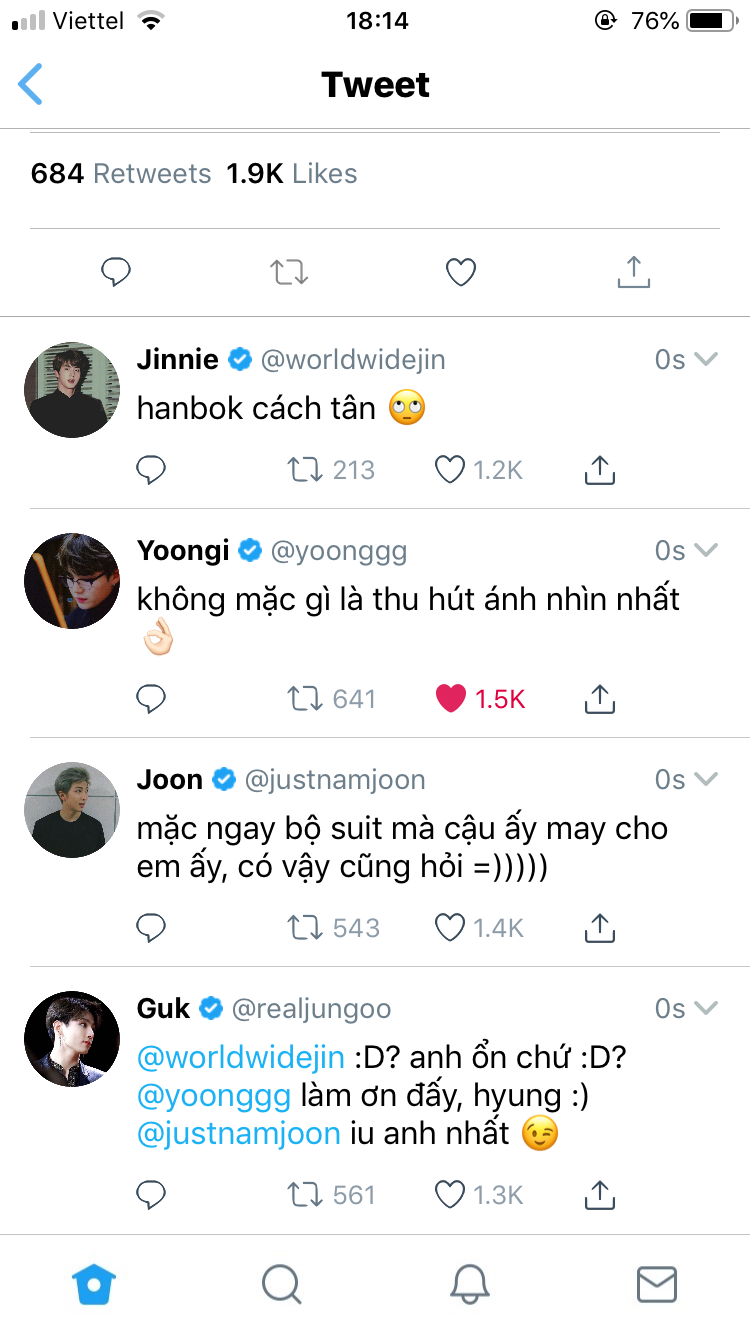Go back with the top-left arrow
Screen dimensions: 750x1334
(x=31, y=84)
